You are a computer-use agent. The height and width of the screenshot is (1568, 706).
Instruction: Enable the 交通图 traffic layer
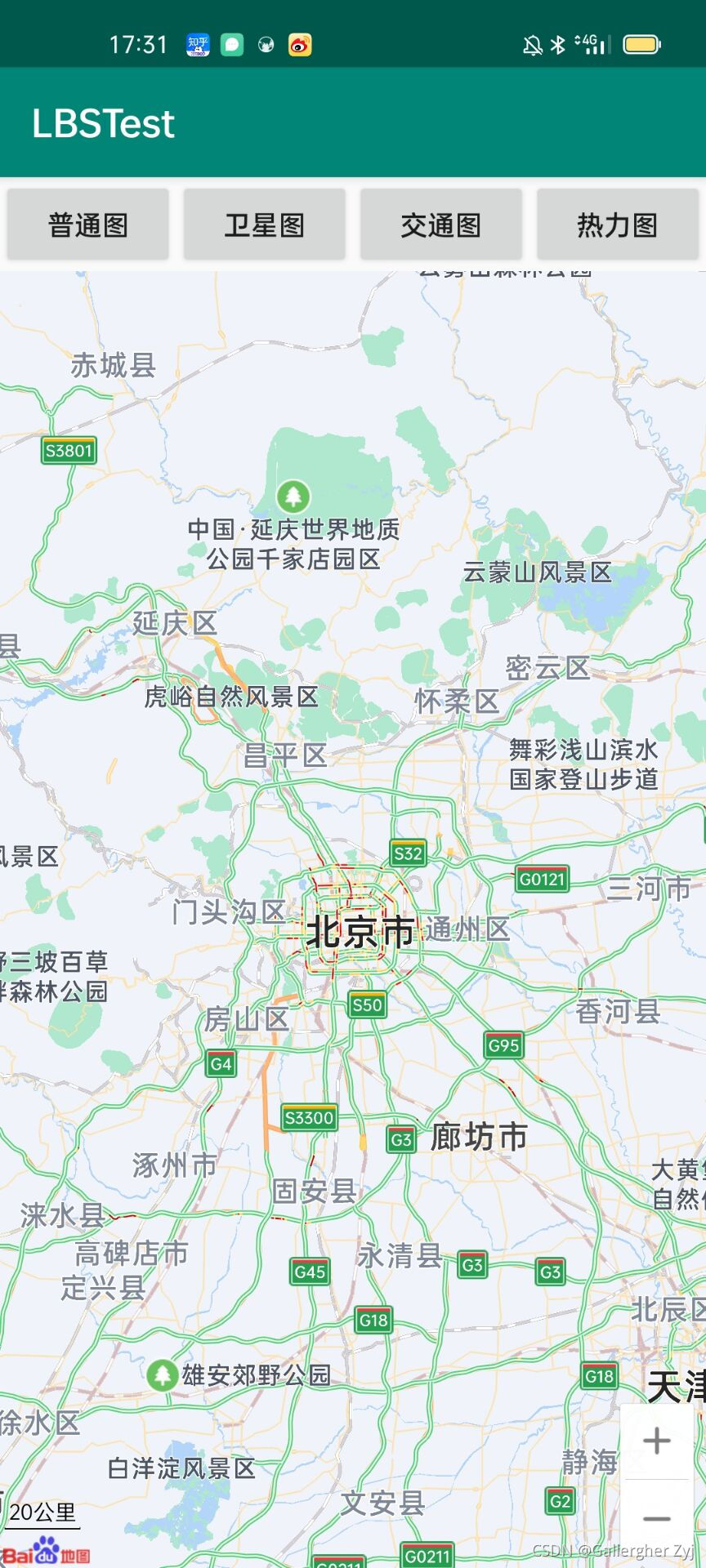441,225
